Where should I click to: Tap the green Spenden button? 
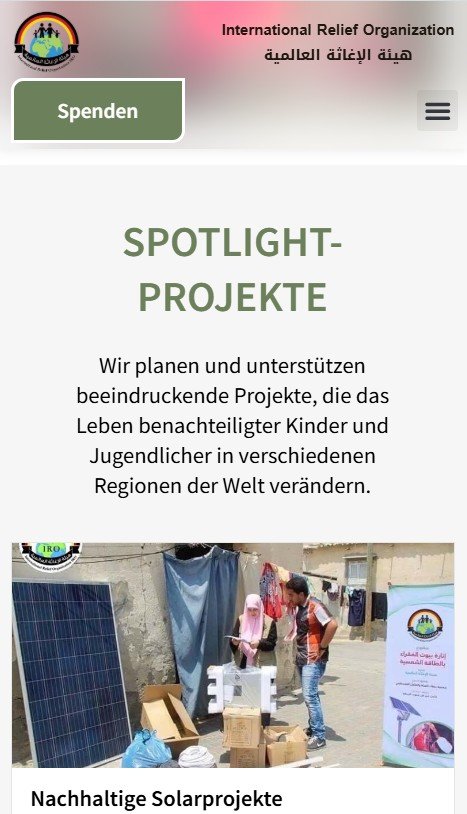[98, 110]
